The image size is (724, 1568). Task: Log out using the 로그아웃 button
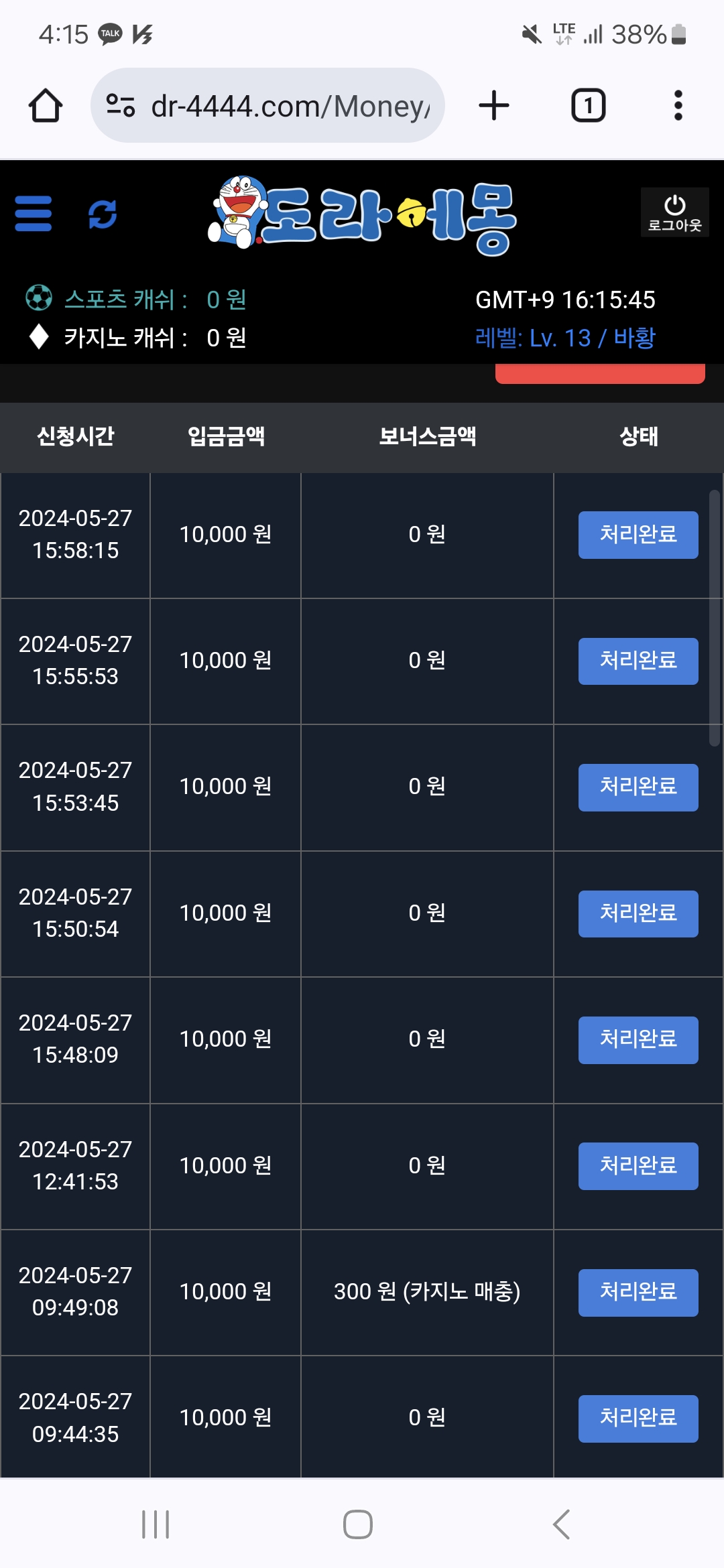tap(674, 212)
